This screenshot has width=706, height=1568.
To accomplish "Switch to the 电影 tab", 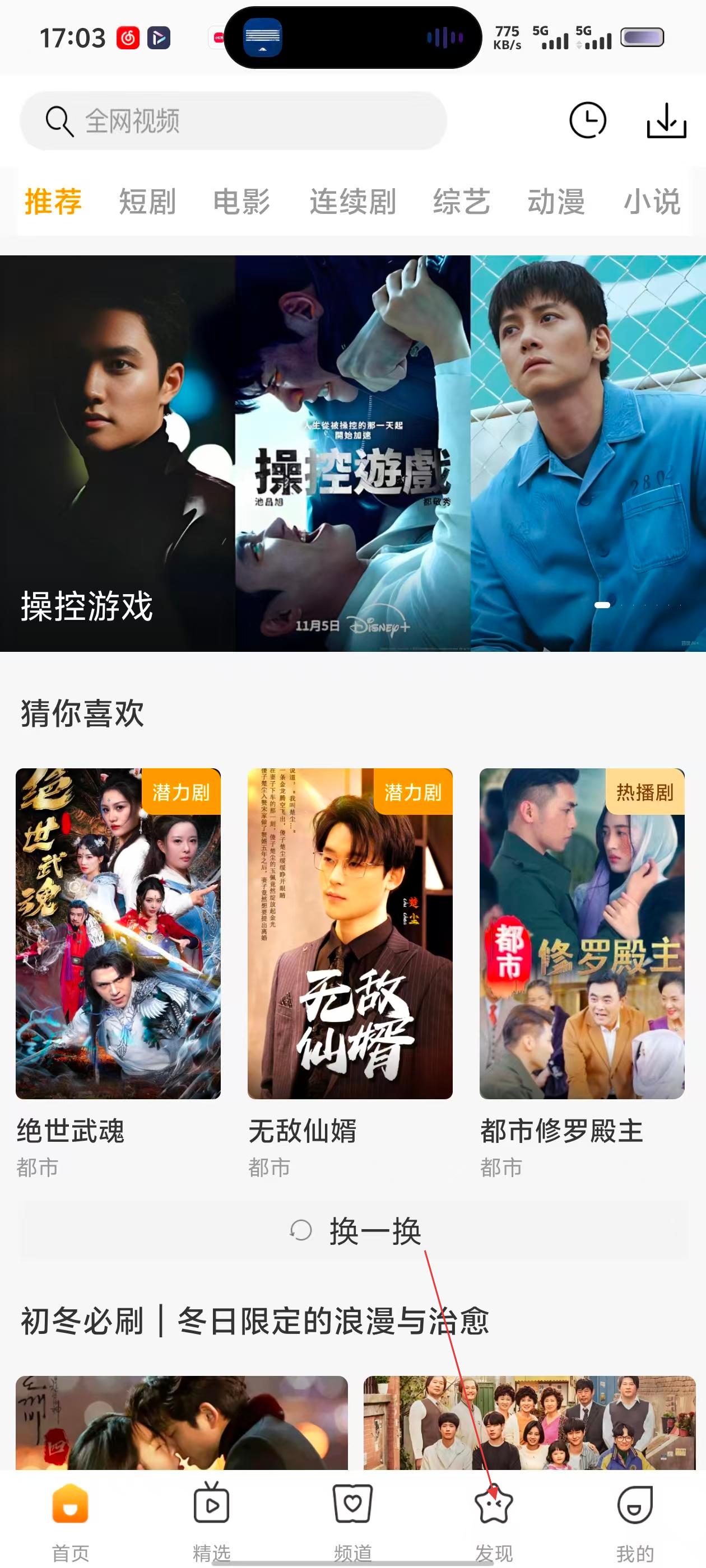I will coord(241,202).
